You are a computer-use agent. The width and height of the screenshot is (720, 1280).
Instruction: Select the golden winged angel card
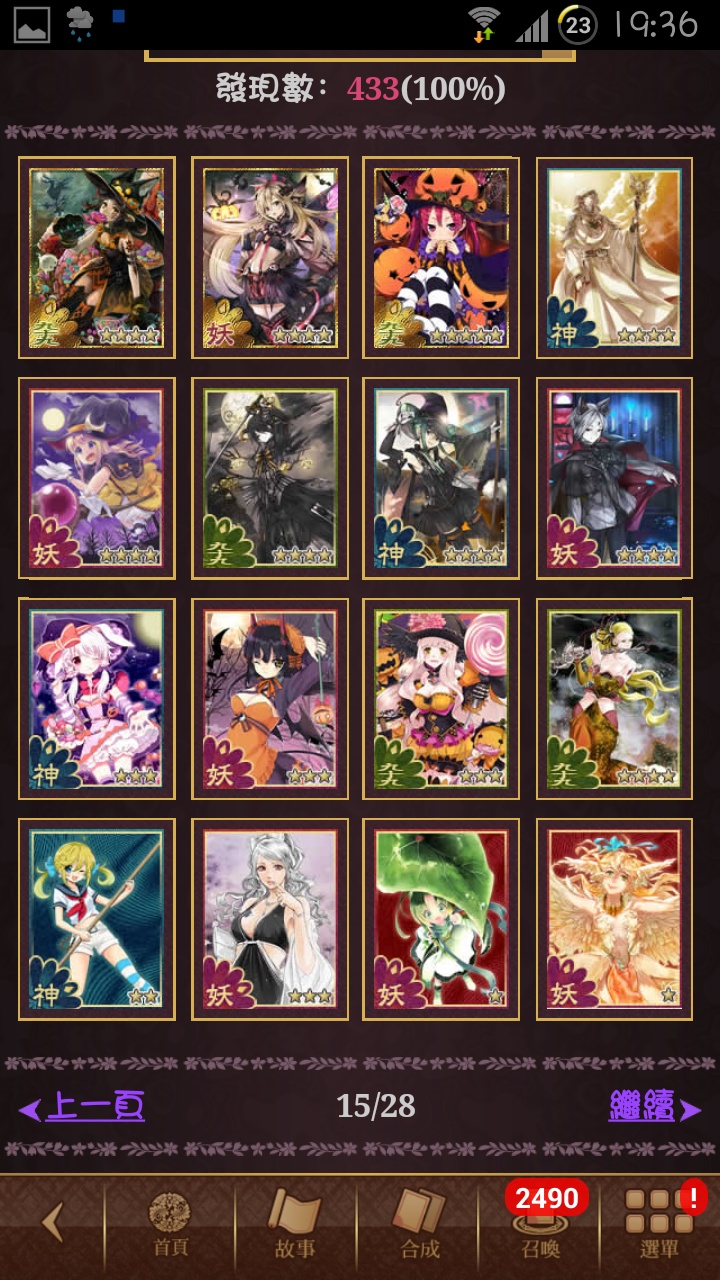click(x=614, y=919)
